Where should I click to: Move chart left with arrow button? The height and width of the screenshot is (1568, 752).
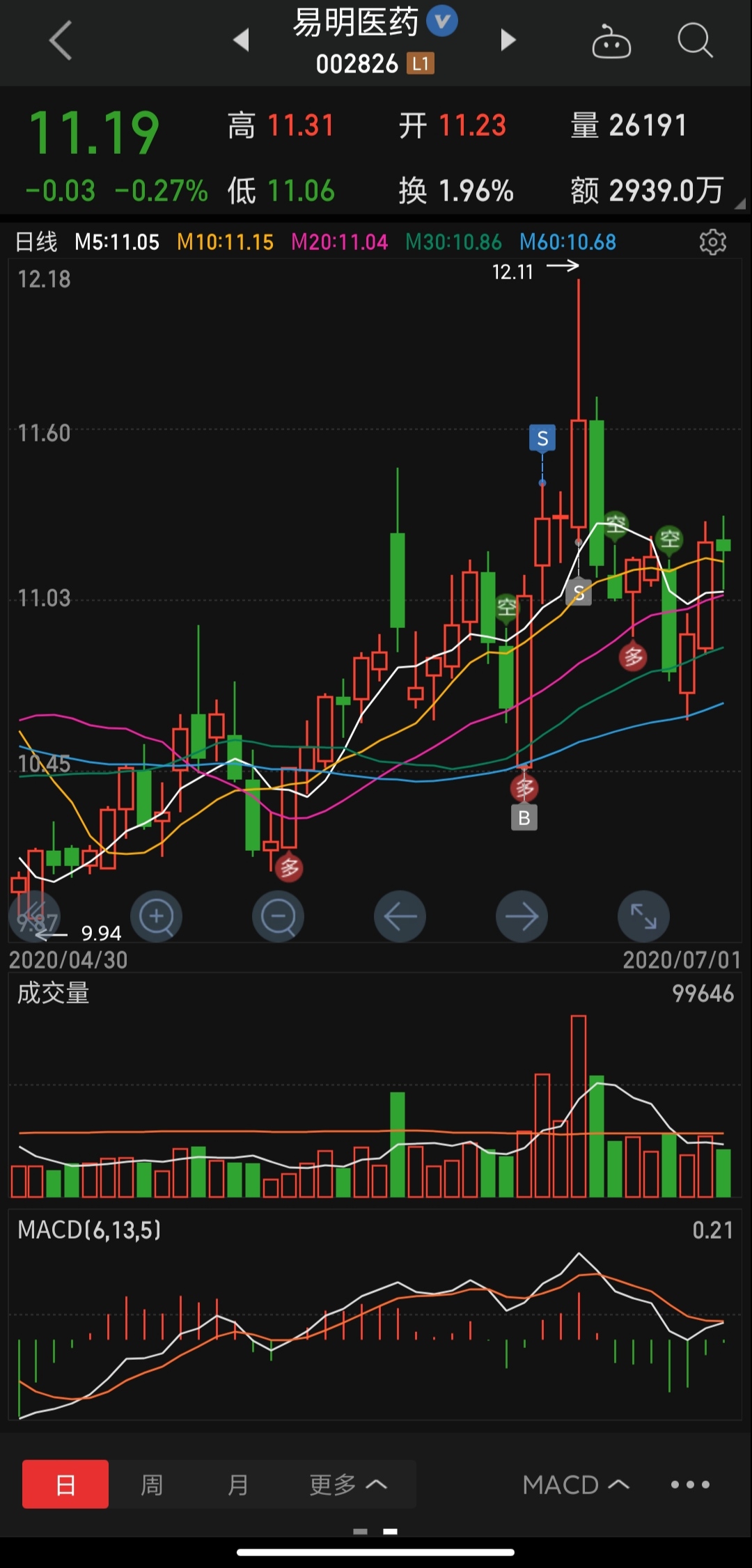[x=400, y=916]
